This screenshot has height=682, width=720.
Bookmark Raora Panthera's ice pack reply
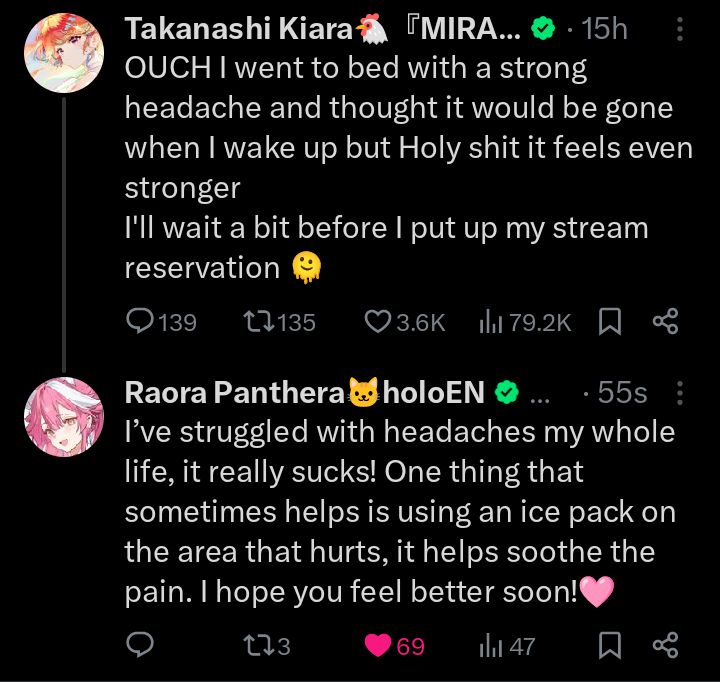coord(609,646)
